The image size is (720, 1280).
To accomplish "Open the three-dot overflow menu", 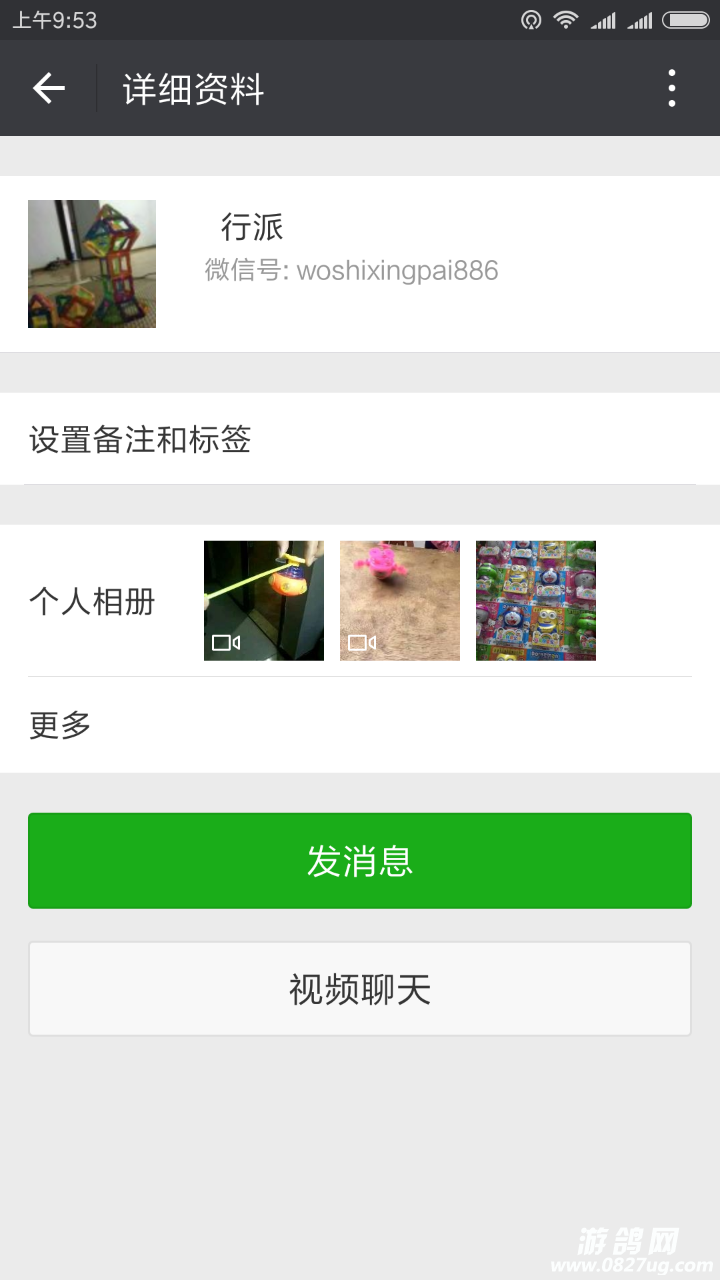I will [x=671, y=89].
